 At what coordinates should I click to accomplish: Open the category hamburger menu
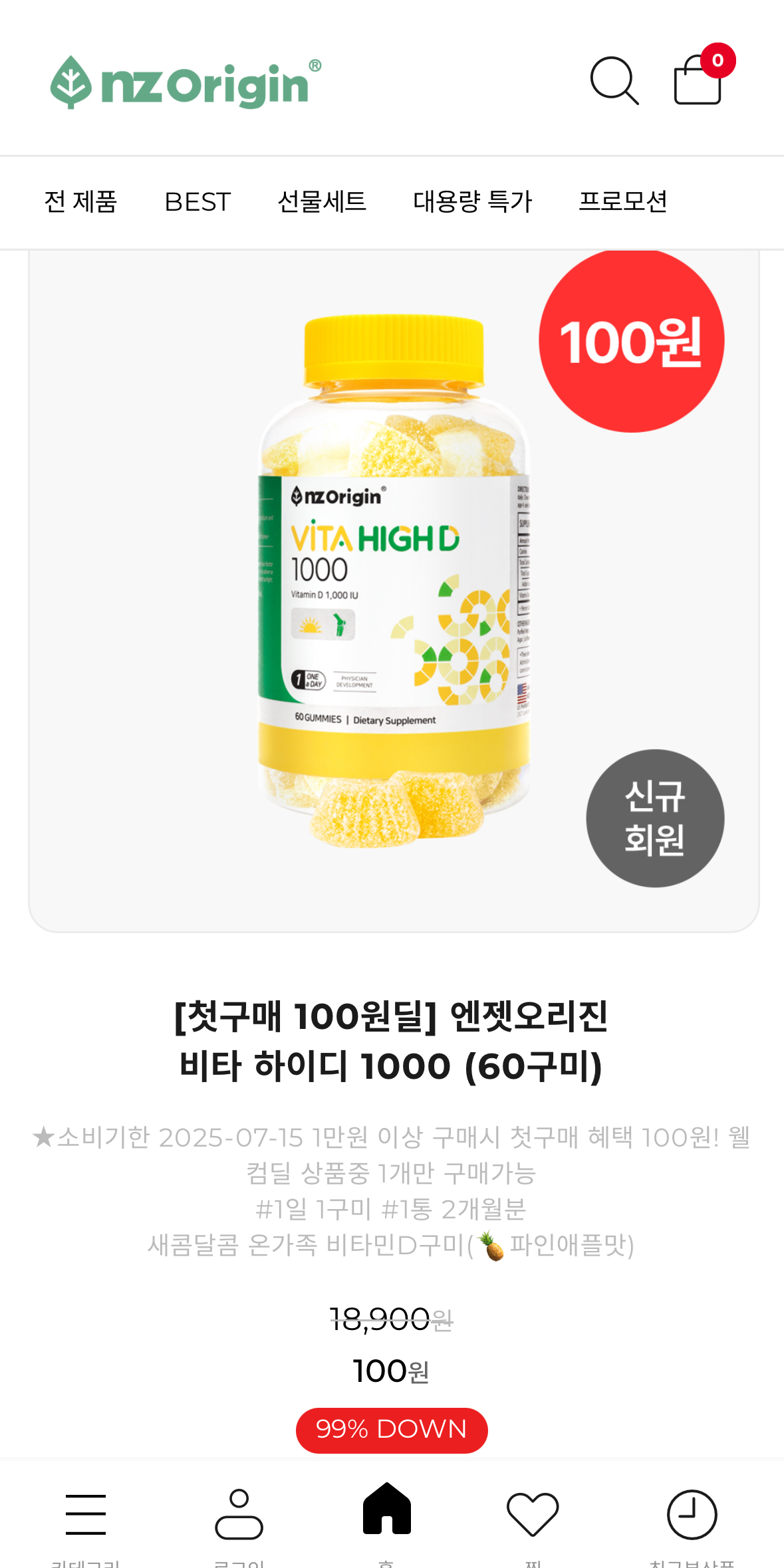[x=86, y=1515]
